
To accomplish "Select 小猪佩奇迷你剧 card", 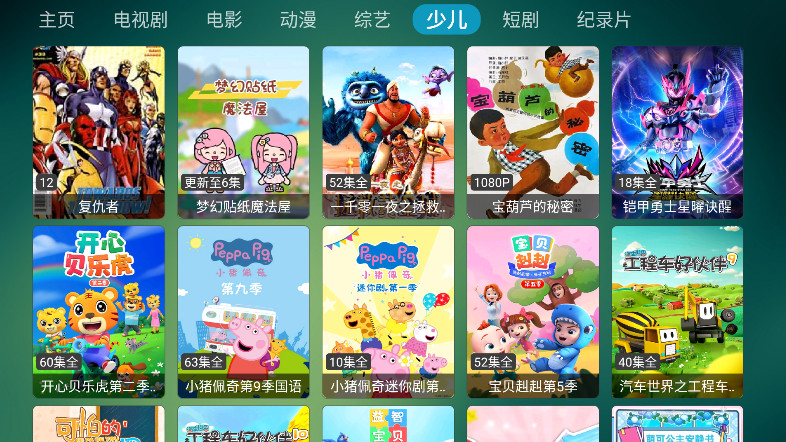I will [x=388, y=311].
